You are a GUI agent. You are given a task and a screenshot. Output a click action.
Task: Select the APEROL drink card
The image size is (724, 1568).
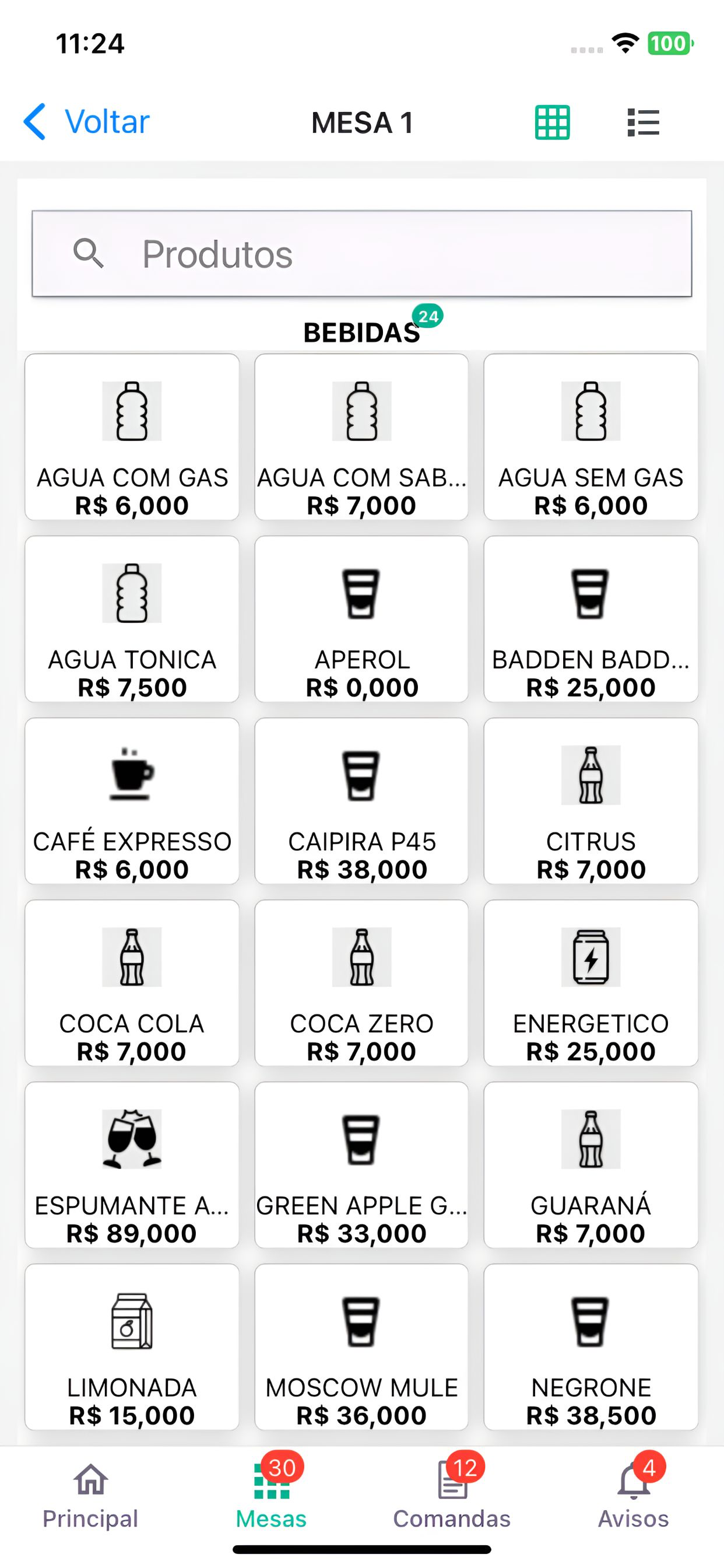361,619
